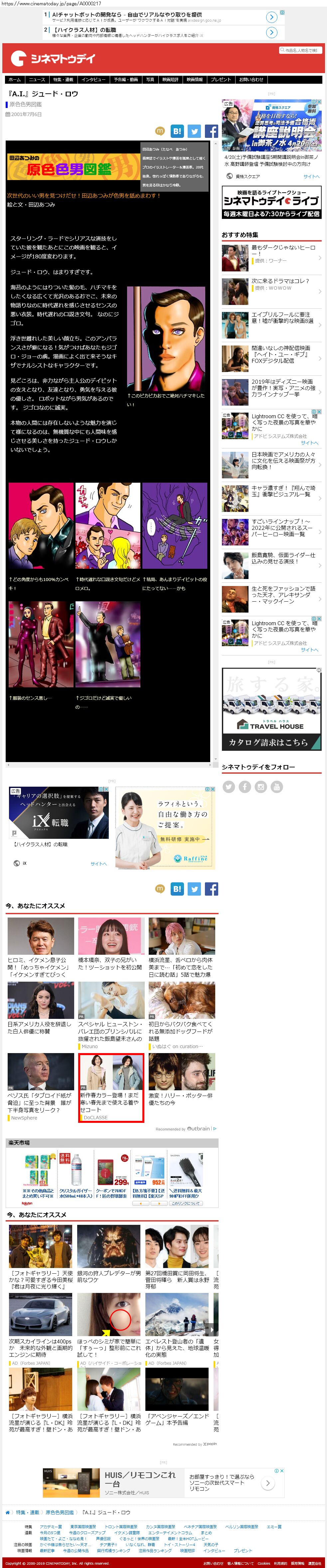Open 次に来るドラマはコレ? feature

[x=271, y=291]
